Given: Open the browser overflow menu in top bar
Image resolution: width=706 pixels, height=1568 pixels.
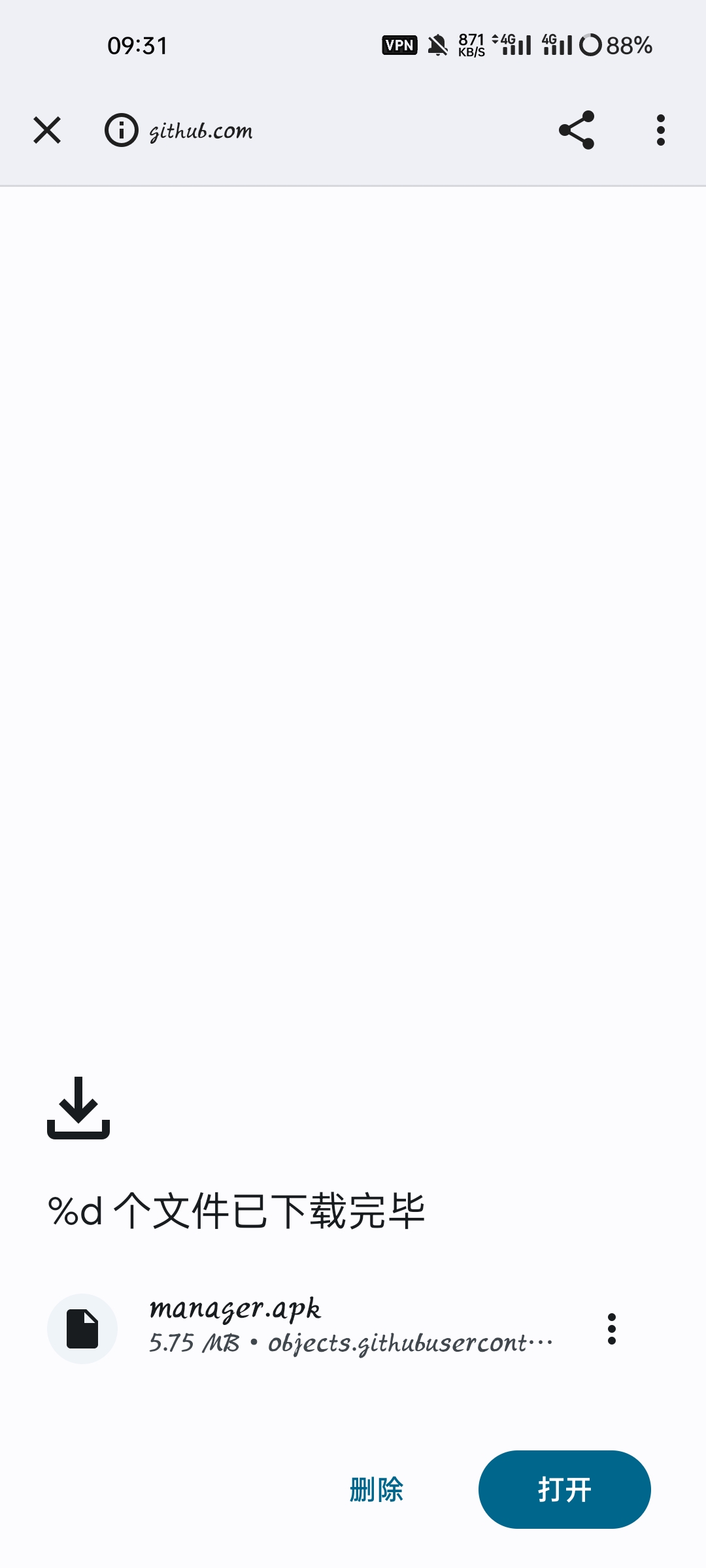Looking at the screenshot, I should [661, 130].
